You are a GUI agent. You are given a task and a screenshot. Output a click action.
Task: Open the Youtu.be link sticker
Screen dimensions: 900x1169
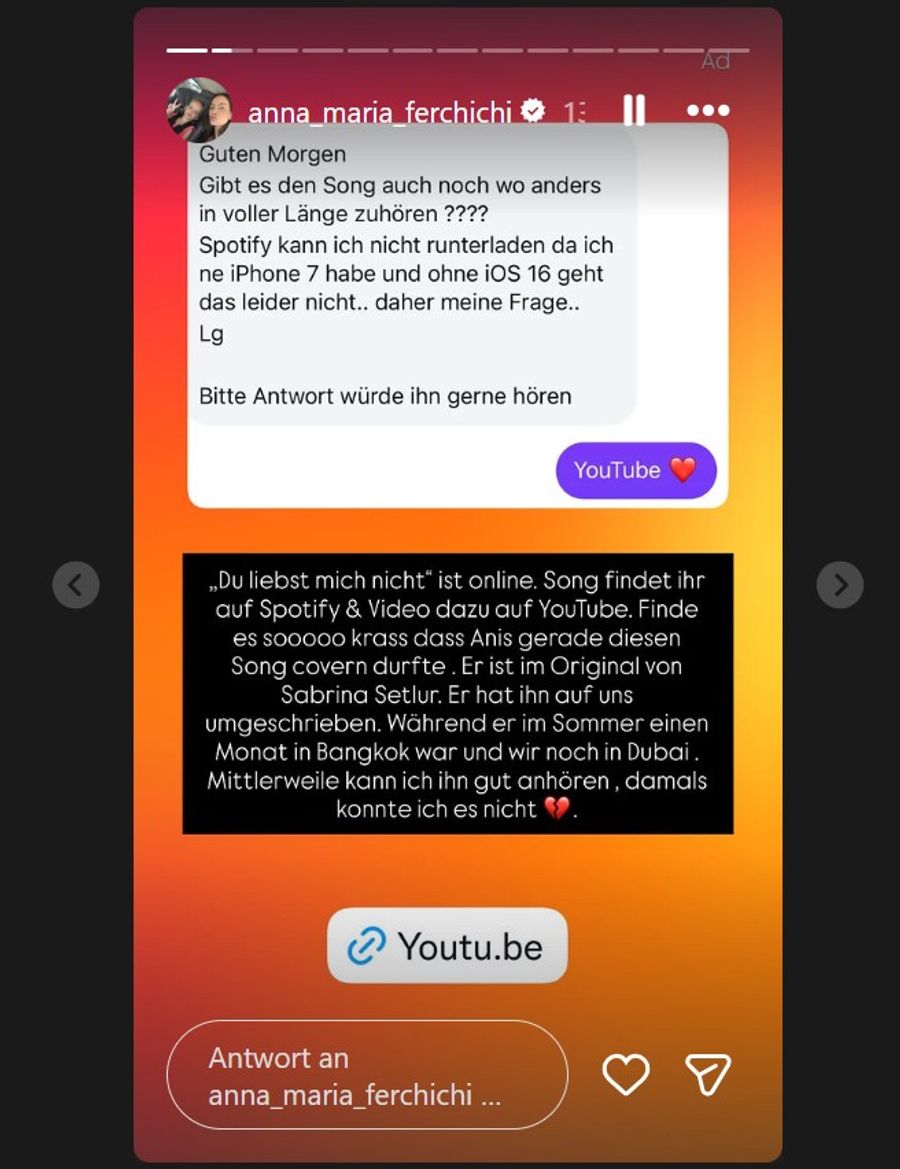pyautogui.click(x=447, y=945)
